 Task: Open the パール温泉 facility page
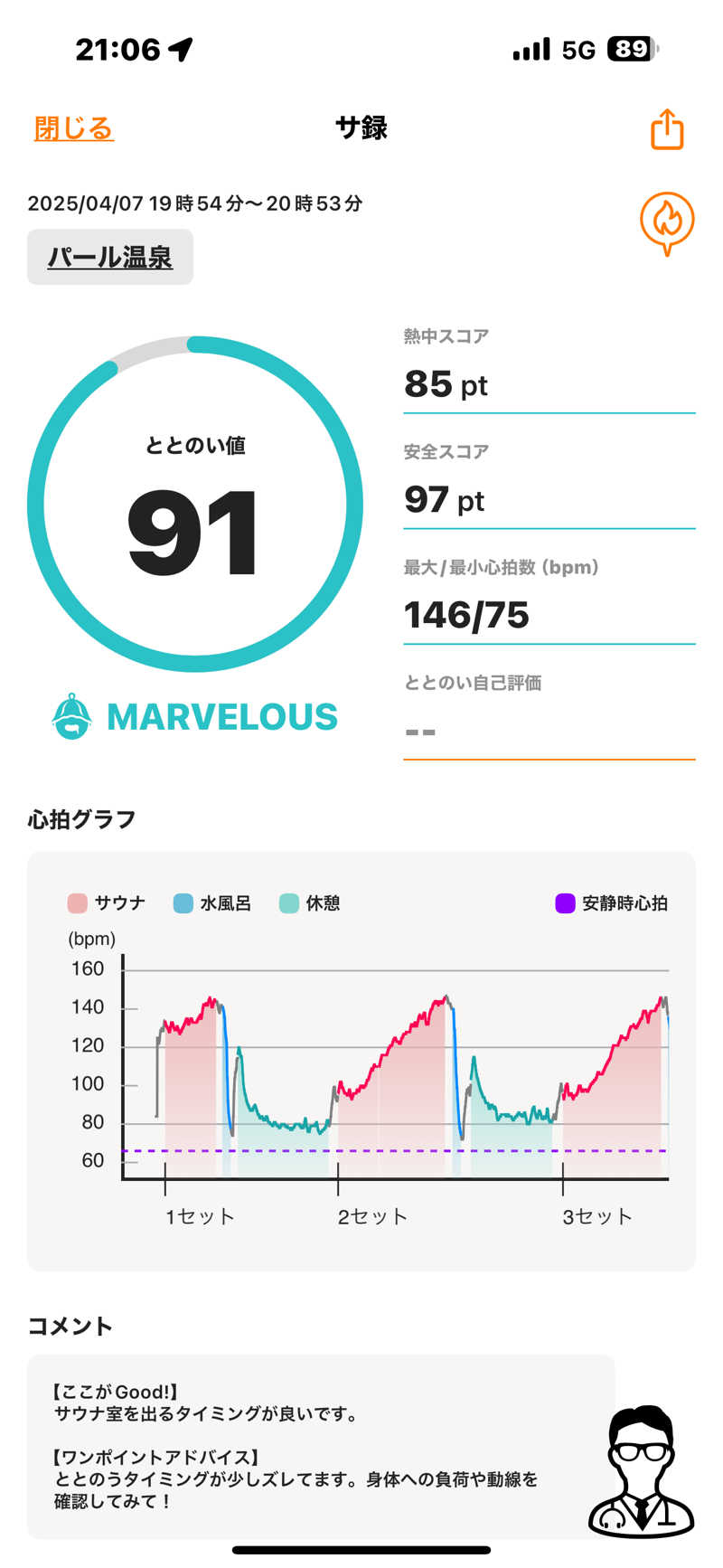(110, 258)
